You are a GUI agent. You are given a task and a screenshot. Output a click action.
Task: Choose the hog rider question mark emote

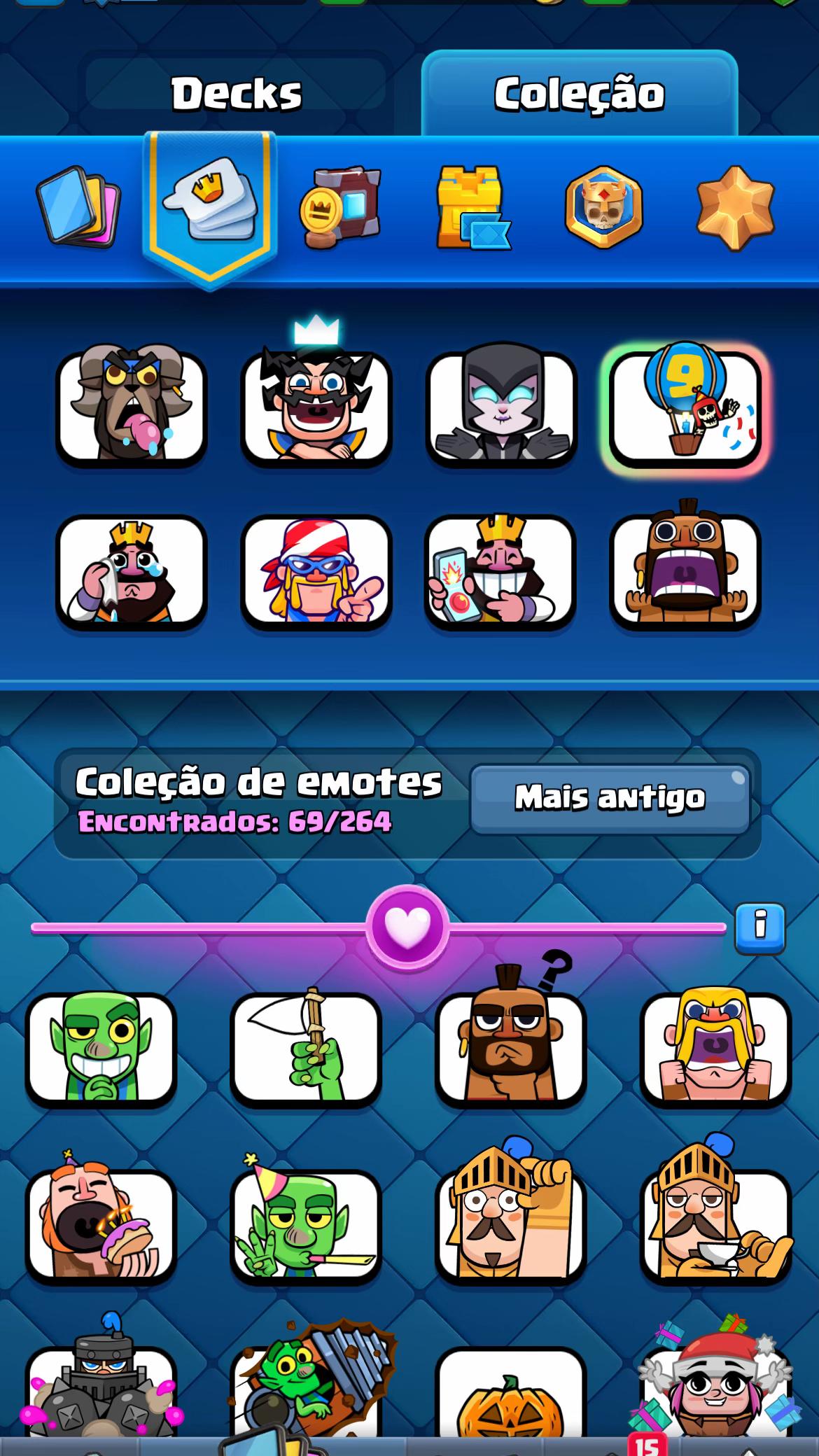pyautogui.click(x=510, y=1049)
